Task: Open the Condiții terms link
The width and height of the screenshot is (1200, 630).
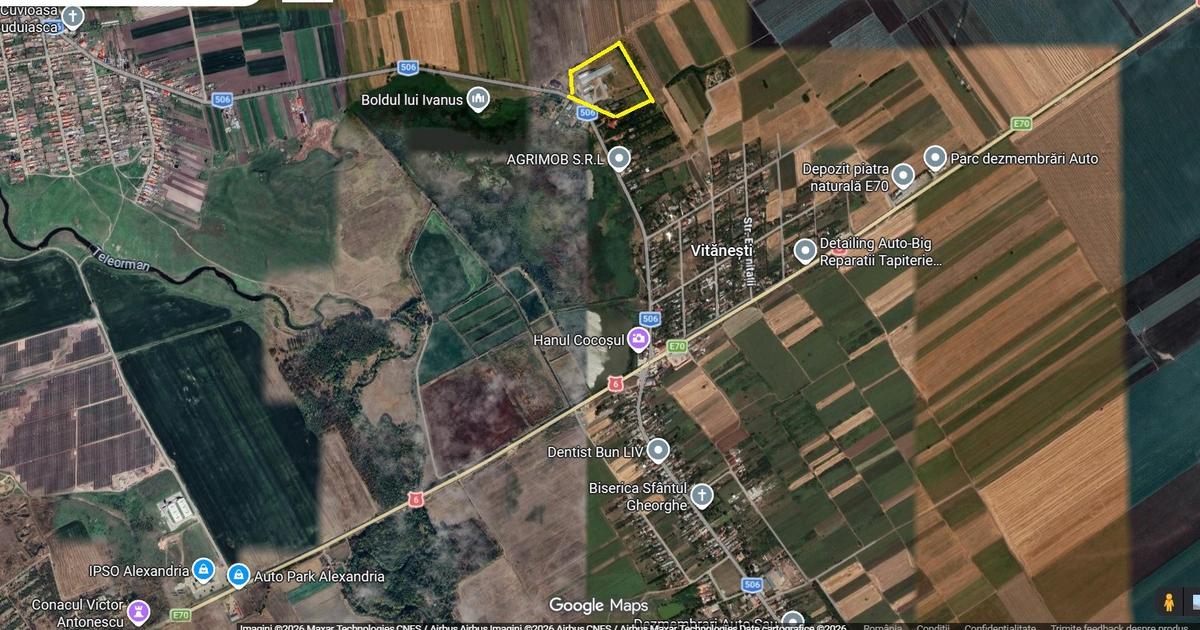Action: [933, 626]
